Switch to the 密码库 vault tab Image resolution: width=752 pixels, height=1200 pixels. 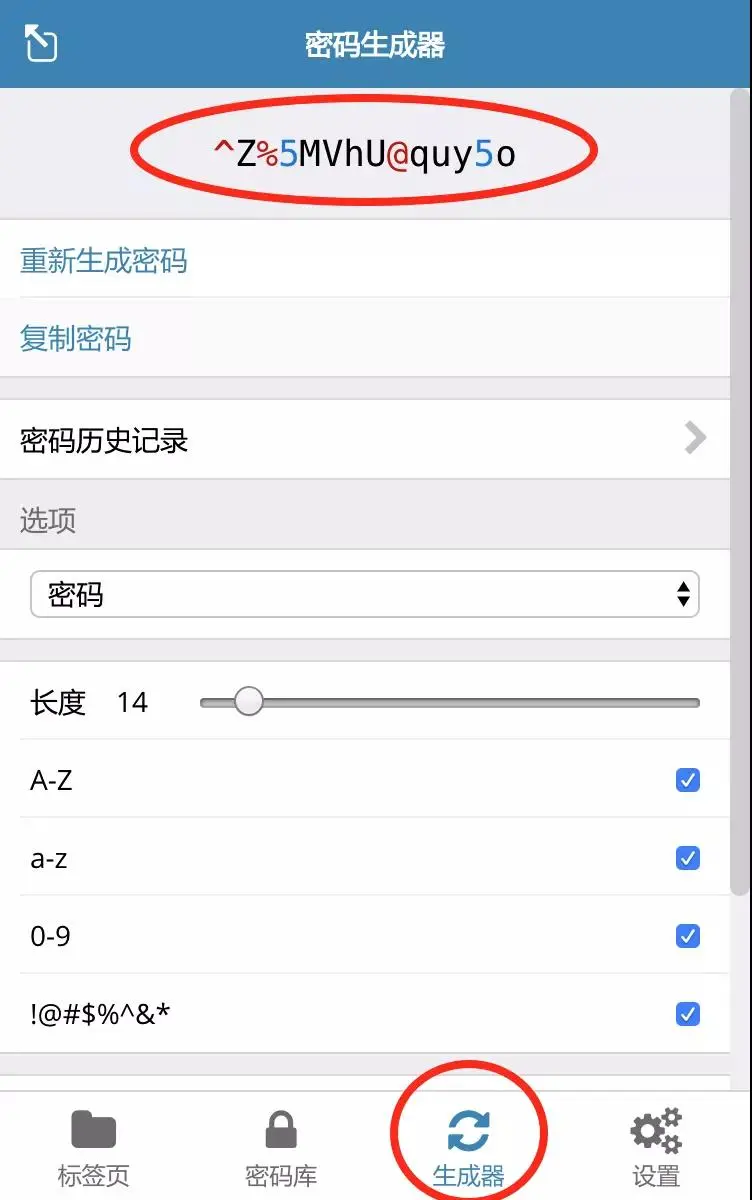coord(281,1147)
